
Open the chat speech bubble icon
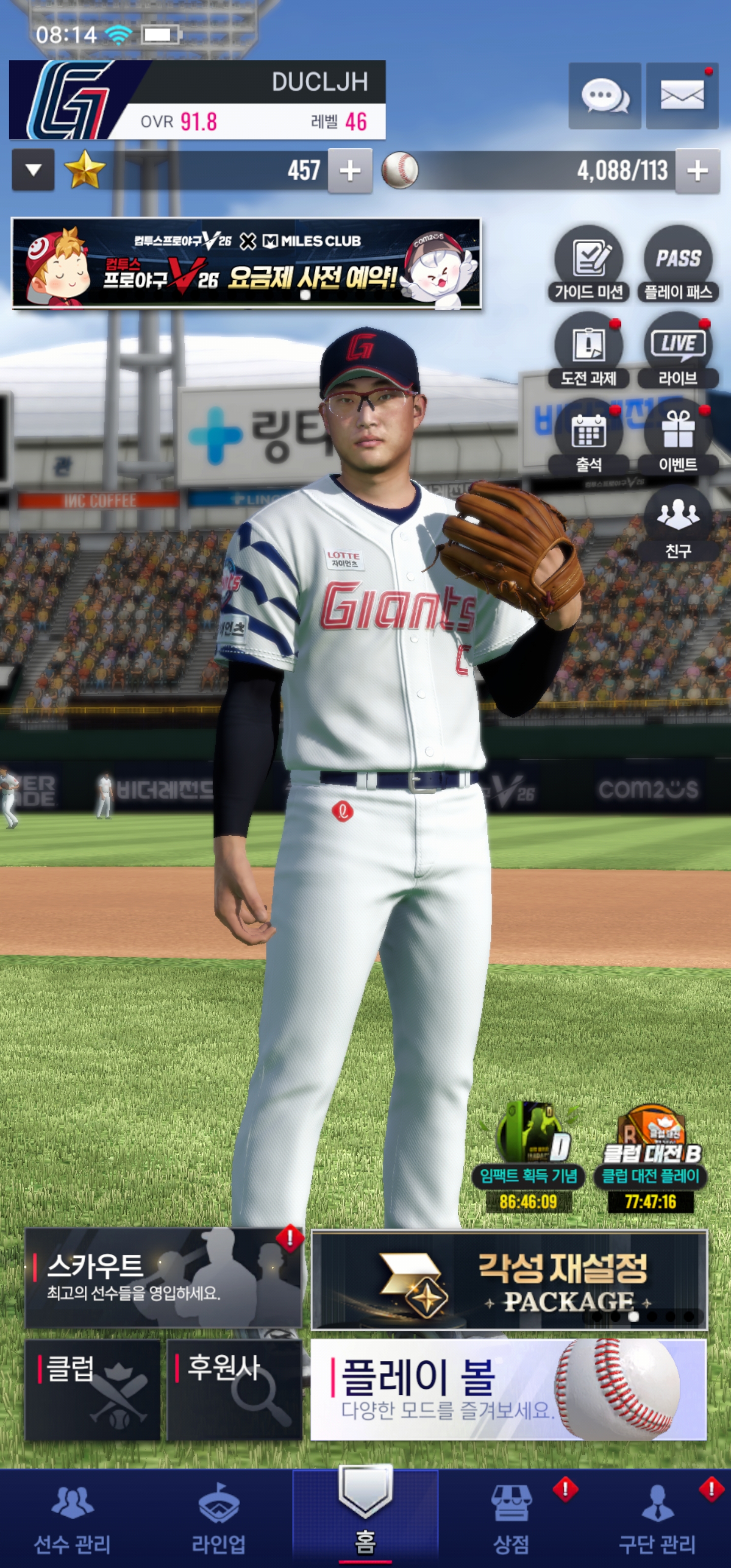point(604,96)
